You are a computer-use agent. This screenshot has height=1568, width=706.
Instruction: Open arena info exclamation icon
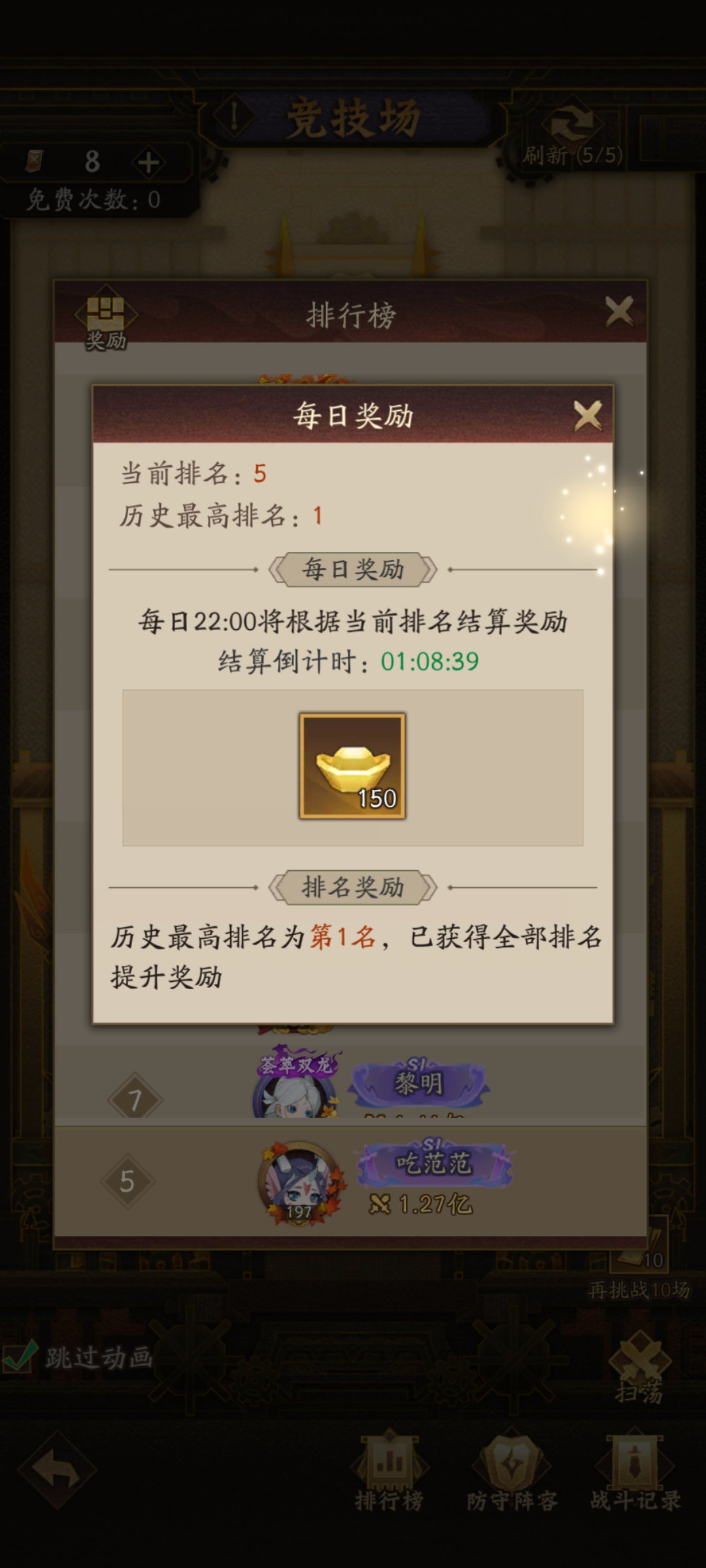click(x=233, y=116)
